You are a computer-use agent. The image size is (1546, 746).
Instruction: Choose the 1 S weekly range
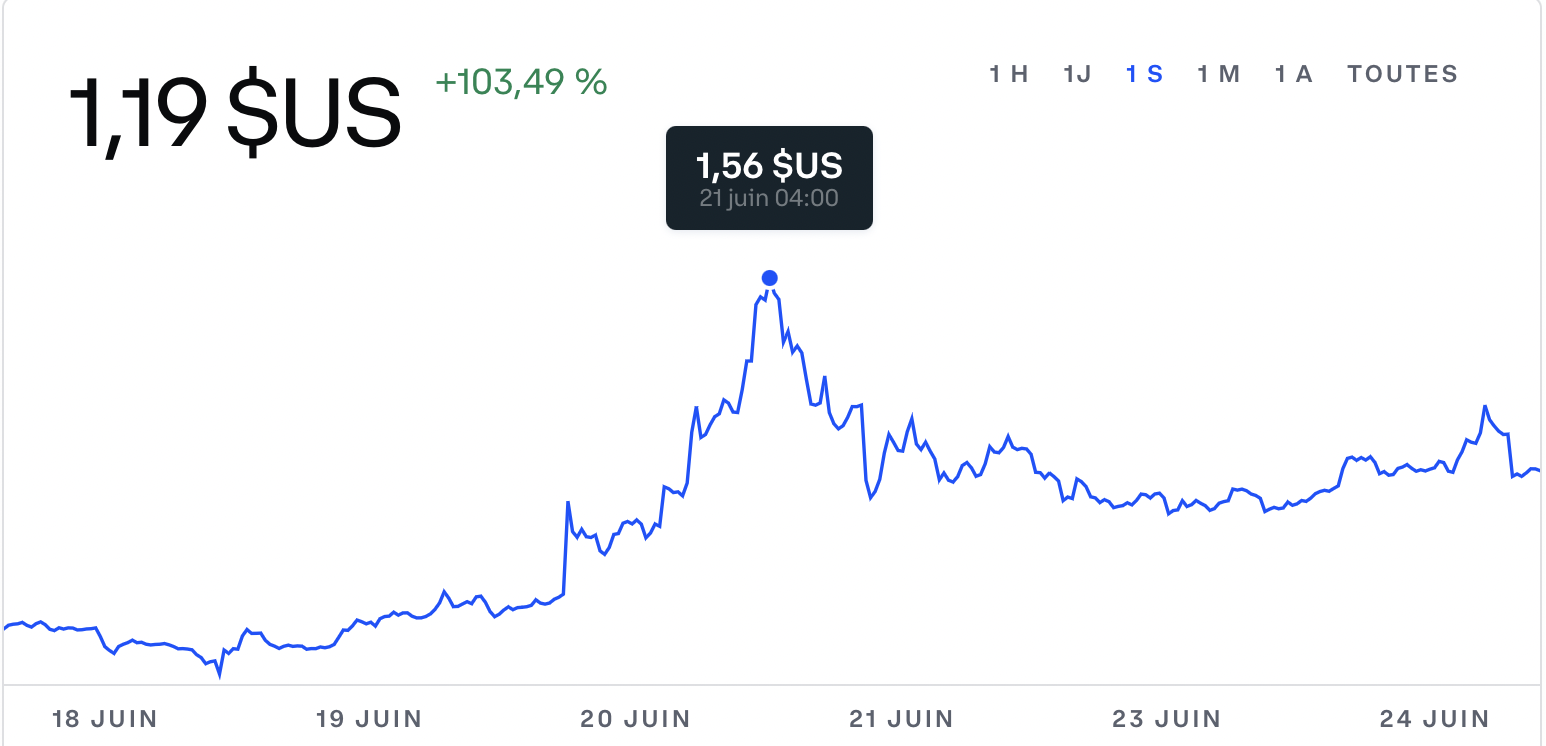(x=1144, y=74)
